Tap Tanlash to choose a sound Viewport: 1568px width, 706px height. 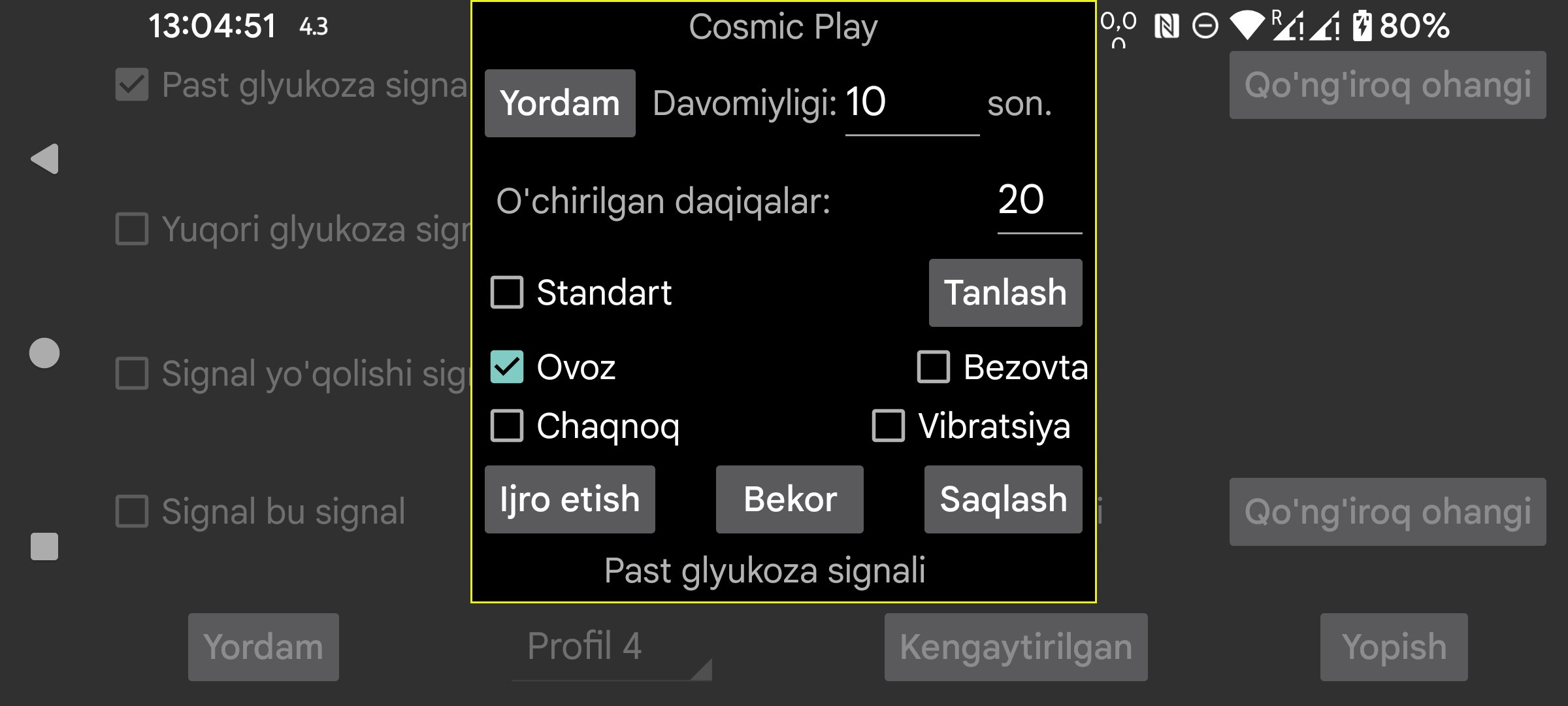click(1005, 292)
